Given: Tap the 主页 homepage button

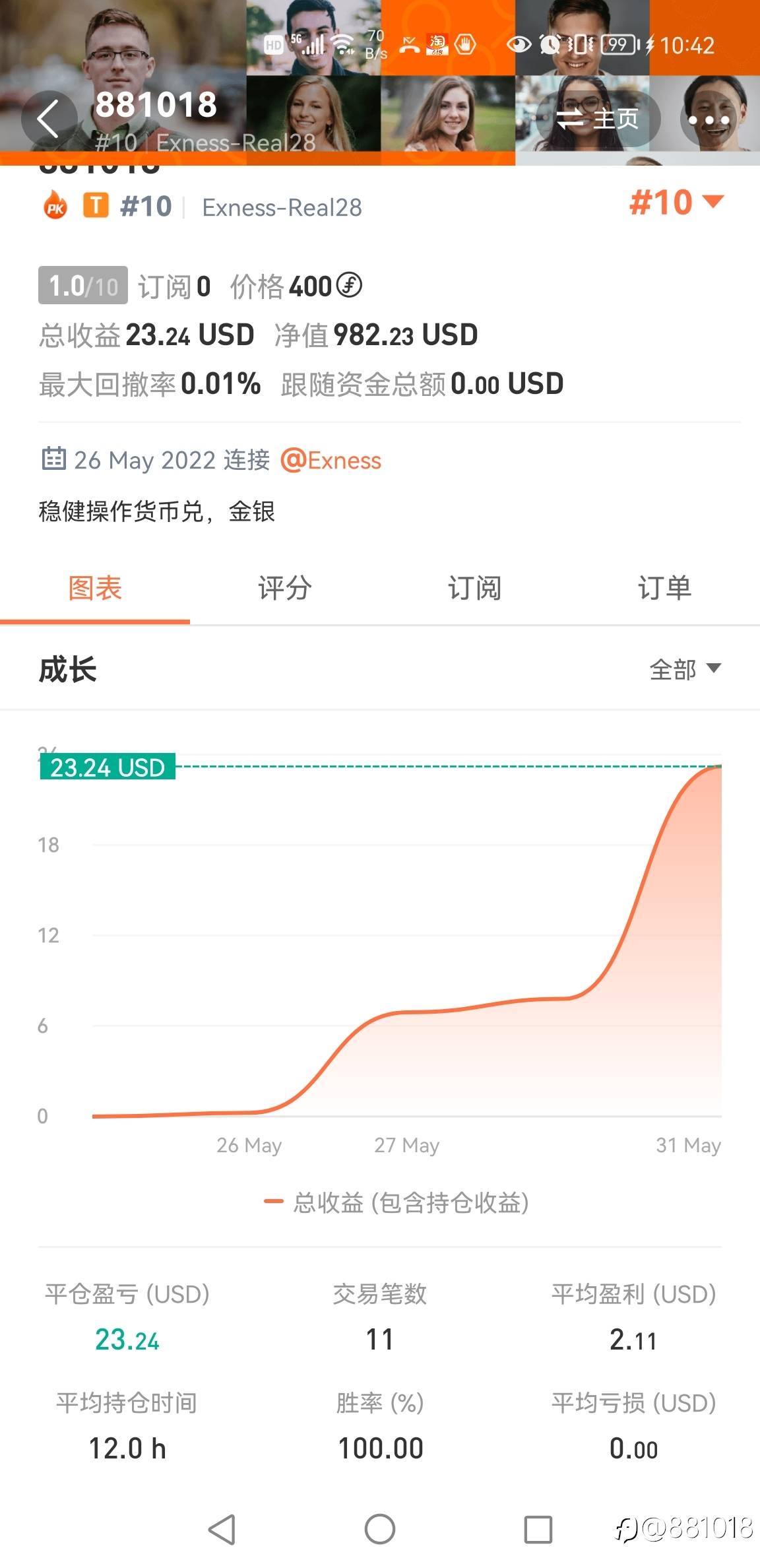Looking at the screenshot, I should click(x=598, y=119).
